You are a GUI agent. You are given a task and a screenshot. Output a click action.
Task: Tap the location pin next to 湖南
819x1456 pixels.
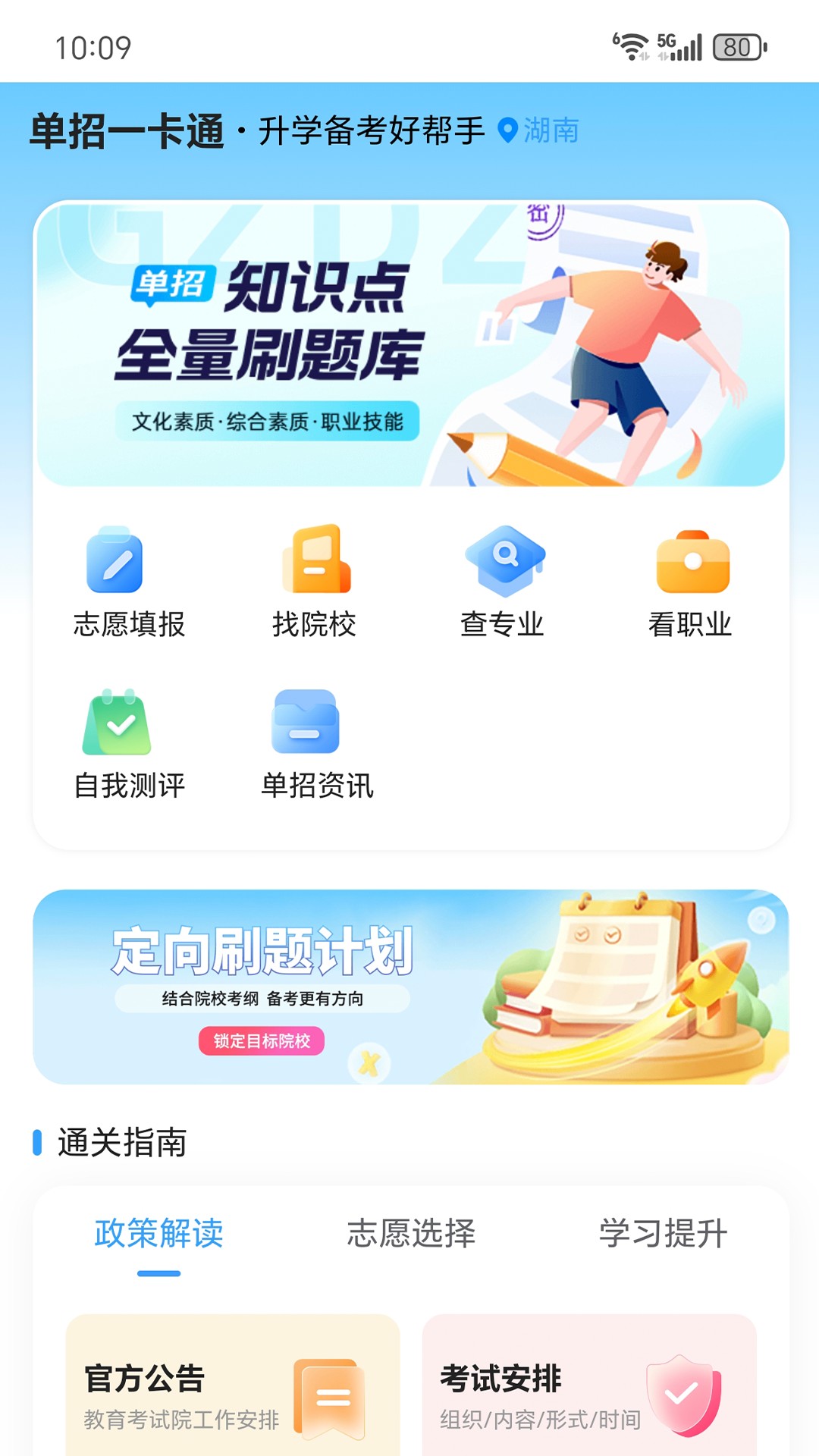pyautogui.click(x=507, y=131)
